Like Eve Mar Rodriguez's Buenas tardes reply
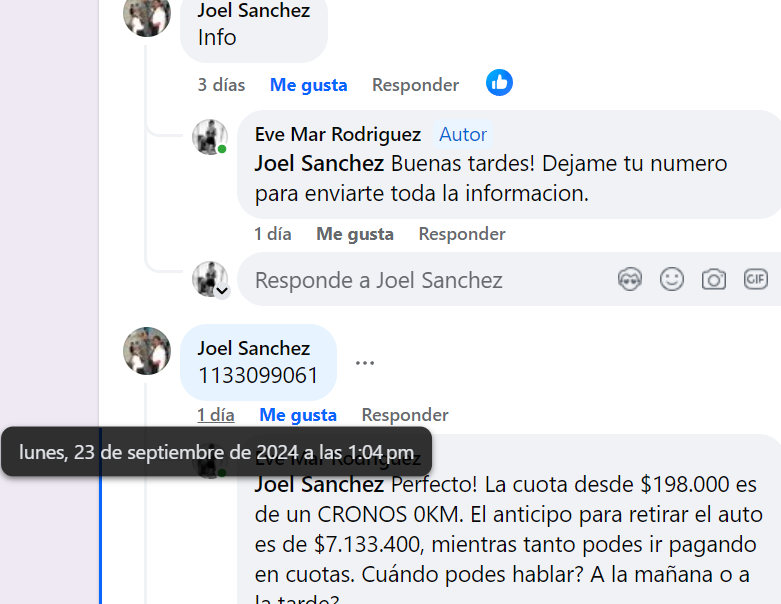 coord(355,234)
